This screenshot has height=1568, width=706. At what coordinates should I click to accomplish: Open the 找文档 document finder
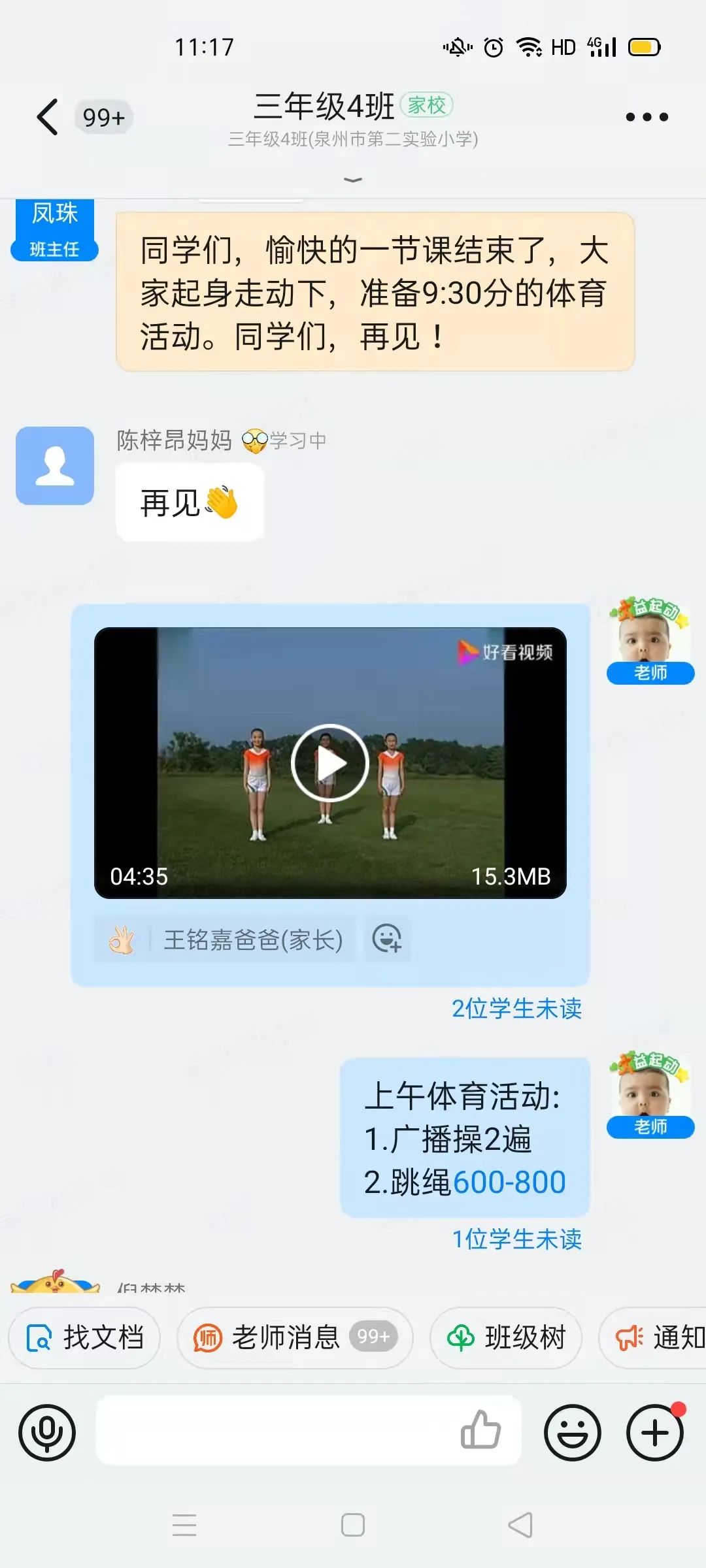(85, 1338)
